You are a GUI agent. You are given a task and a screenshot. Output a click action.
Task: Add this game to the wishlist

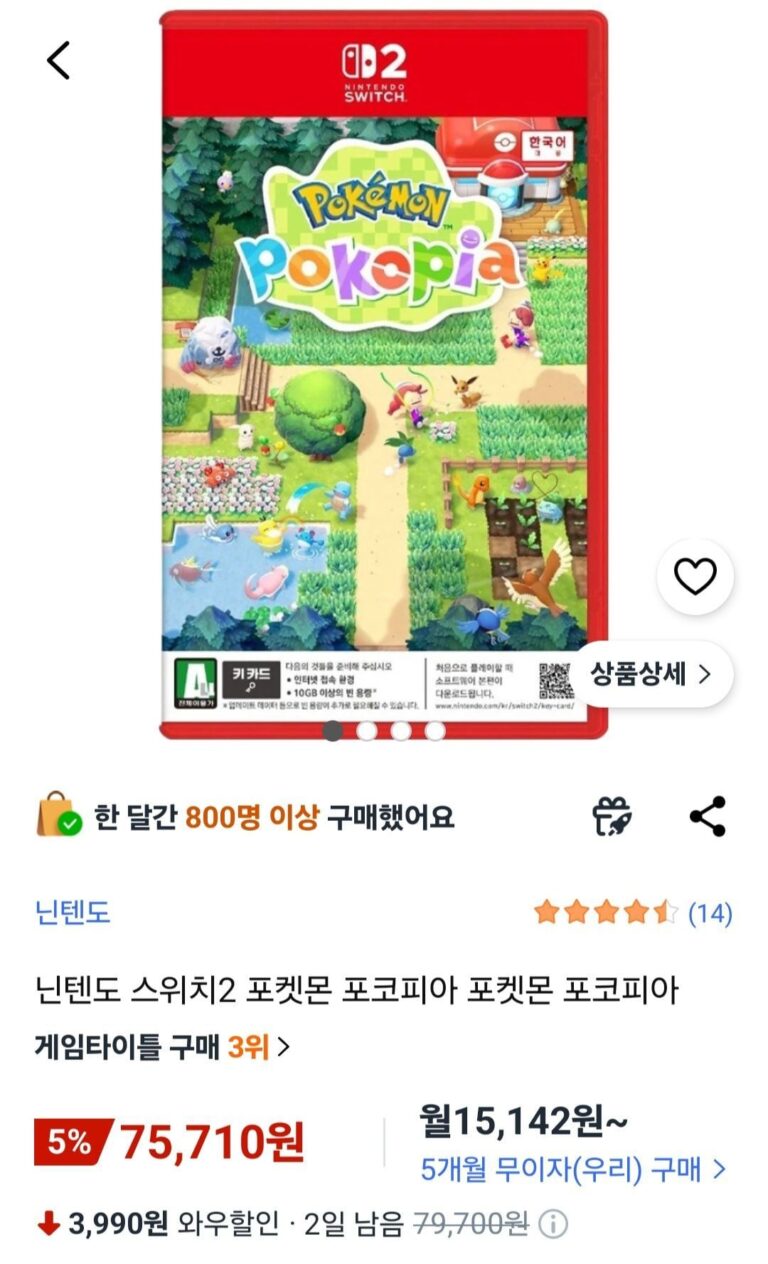point(695,576)
